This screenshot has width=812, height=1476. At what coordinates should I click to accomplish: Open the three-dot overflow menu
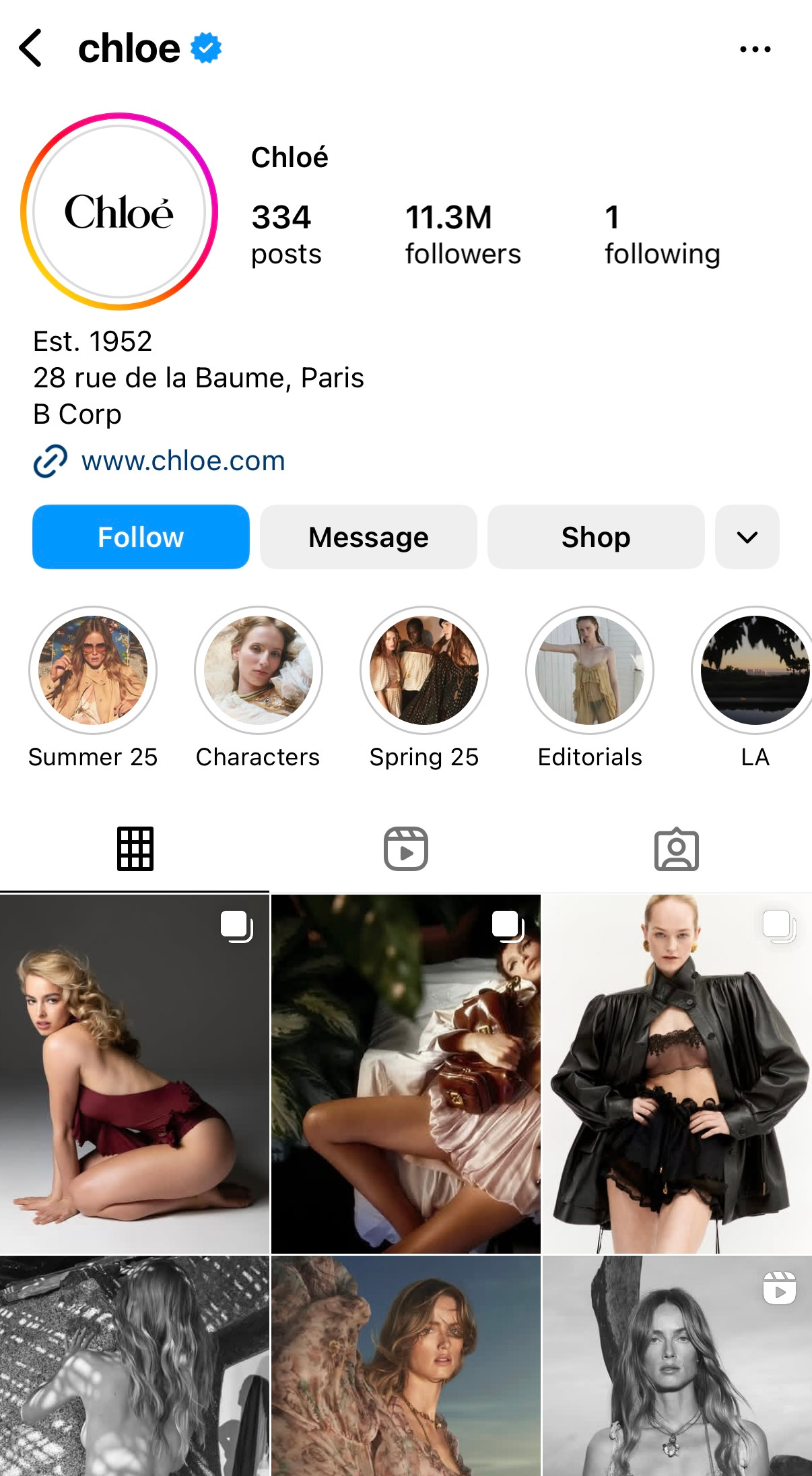click(x=755, y=49)
